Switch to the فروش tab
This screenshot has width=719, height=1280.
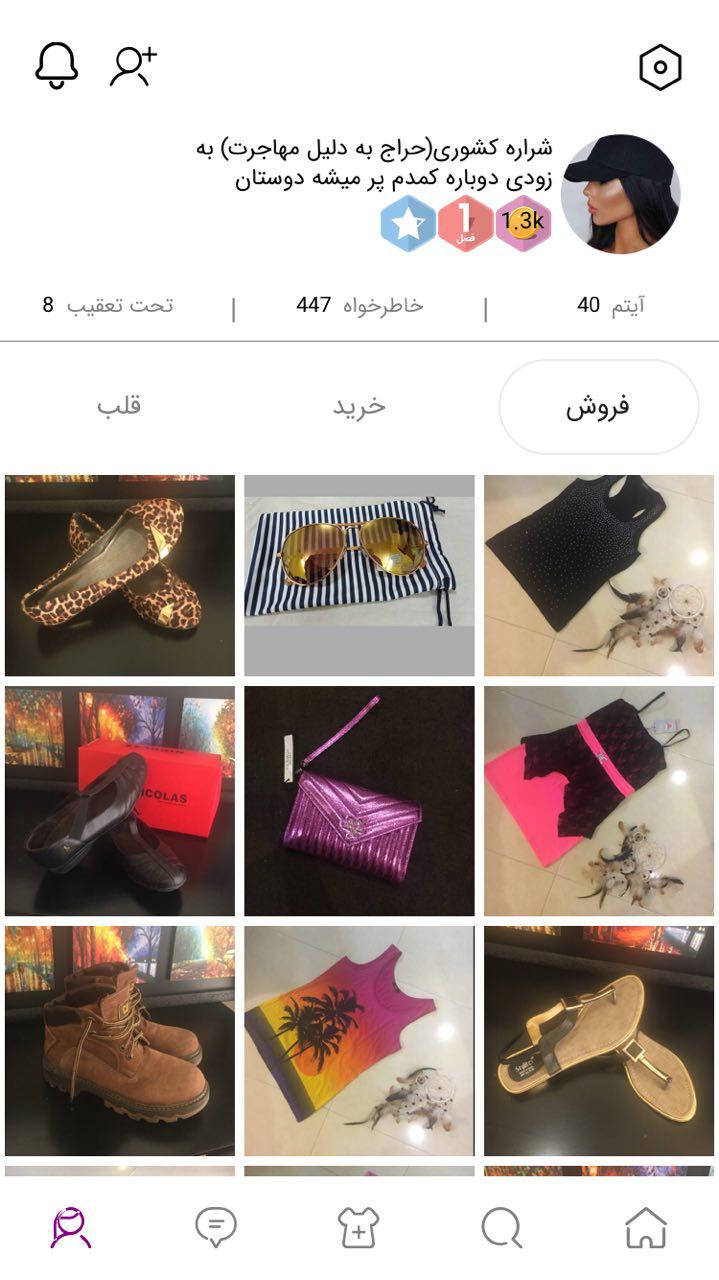click(x=598, y=407)
